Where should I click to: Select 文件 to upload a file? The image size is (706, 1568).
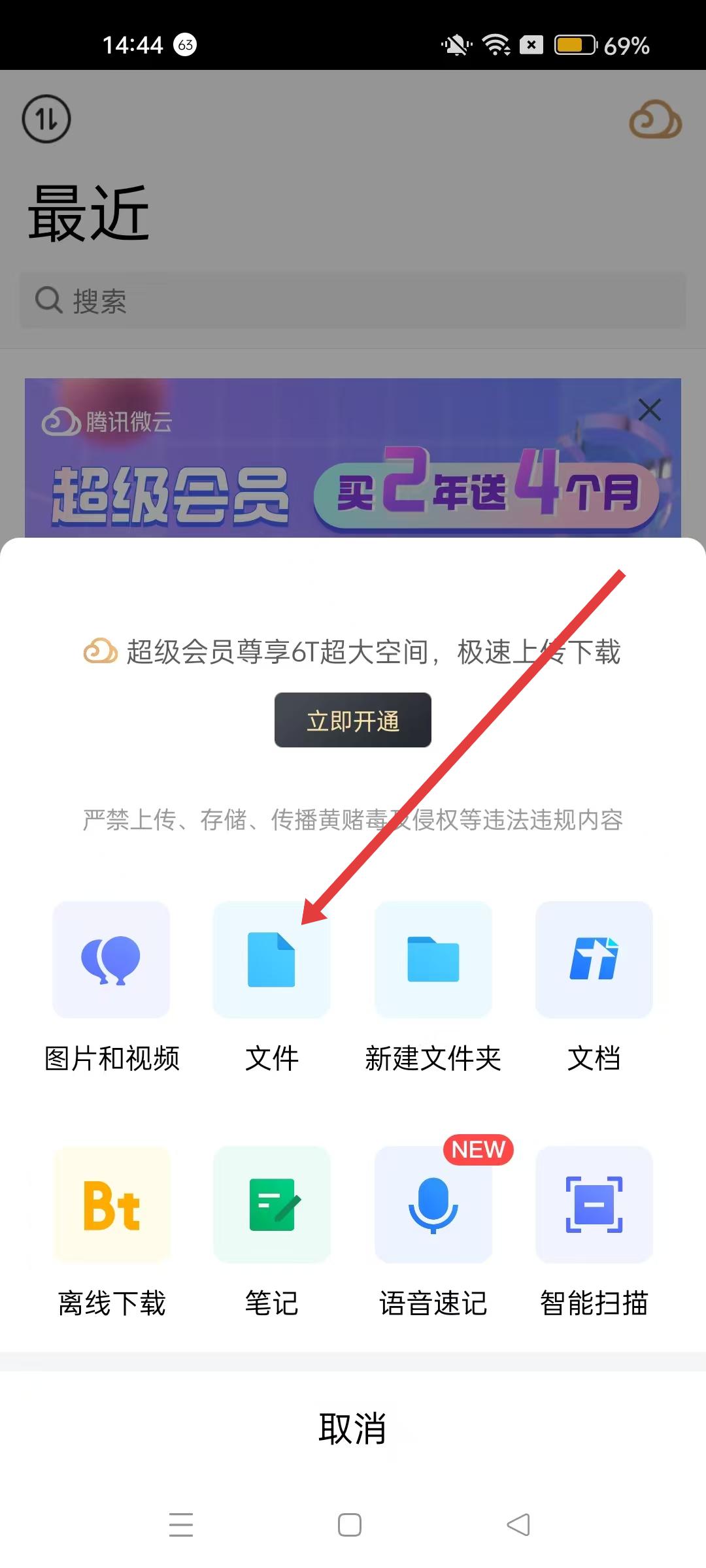(271, 959)
